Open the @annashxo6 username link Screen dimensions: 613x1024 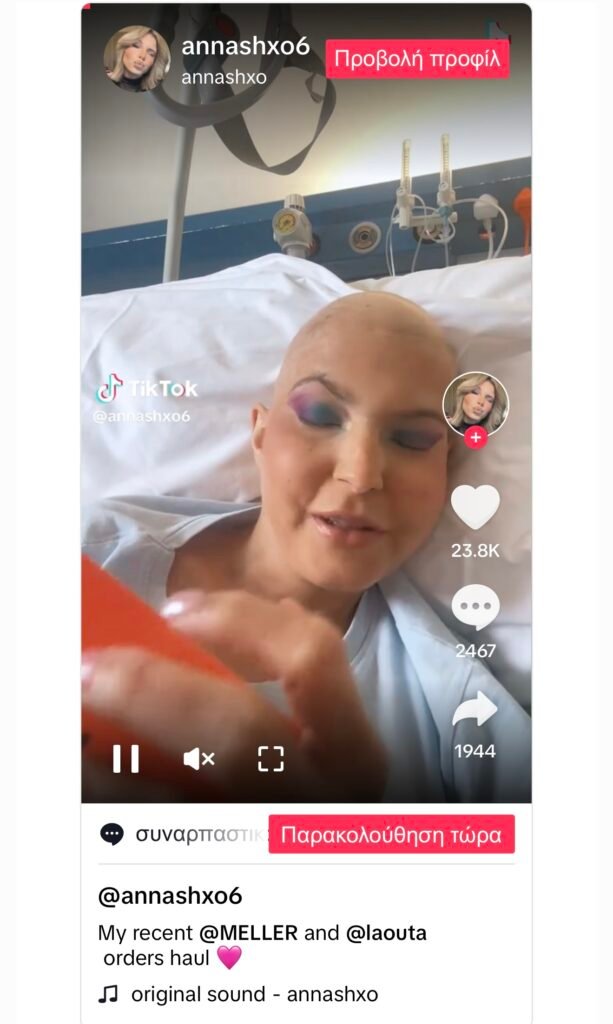pos(170,895)
